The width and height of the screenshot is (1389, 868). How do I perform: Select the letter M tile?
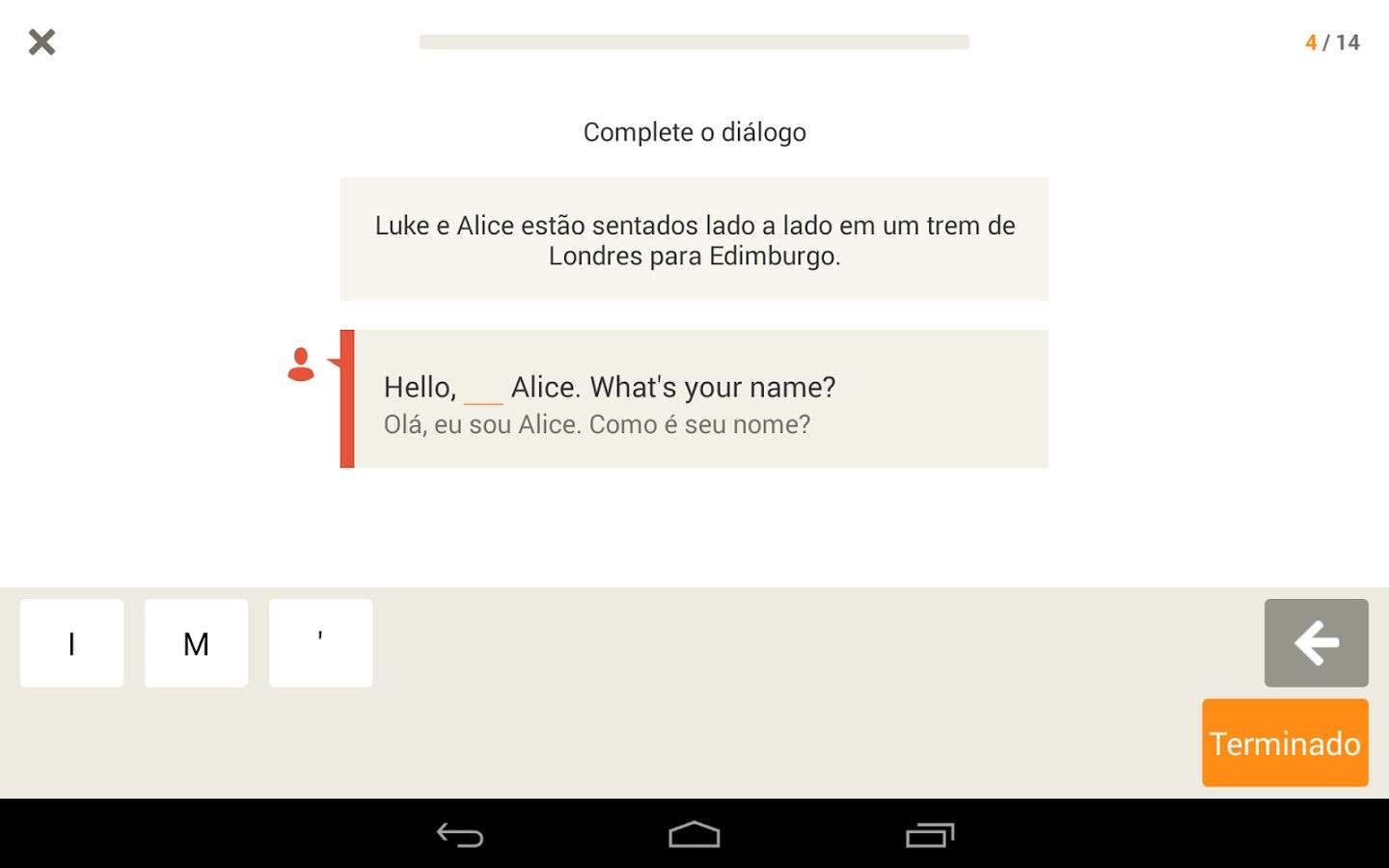pyautogui.click(x=196, y=643)
